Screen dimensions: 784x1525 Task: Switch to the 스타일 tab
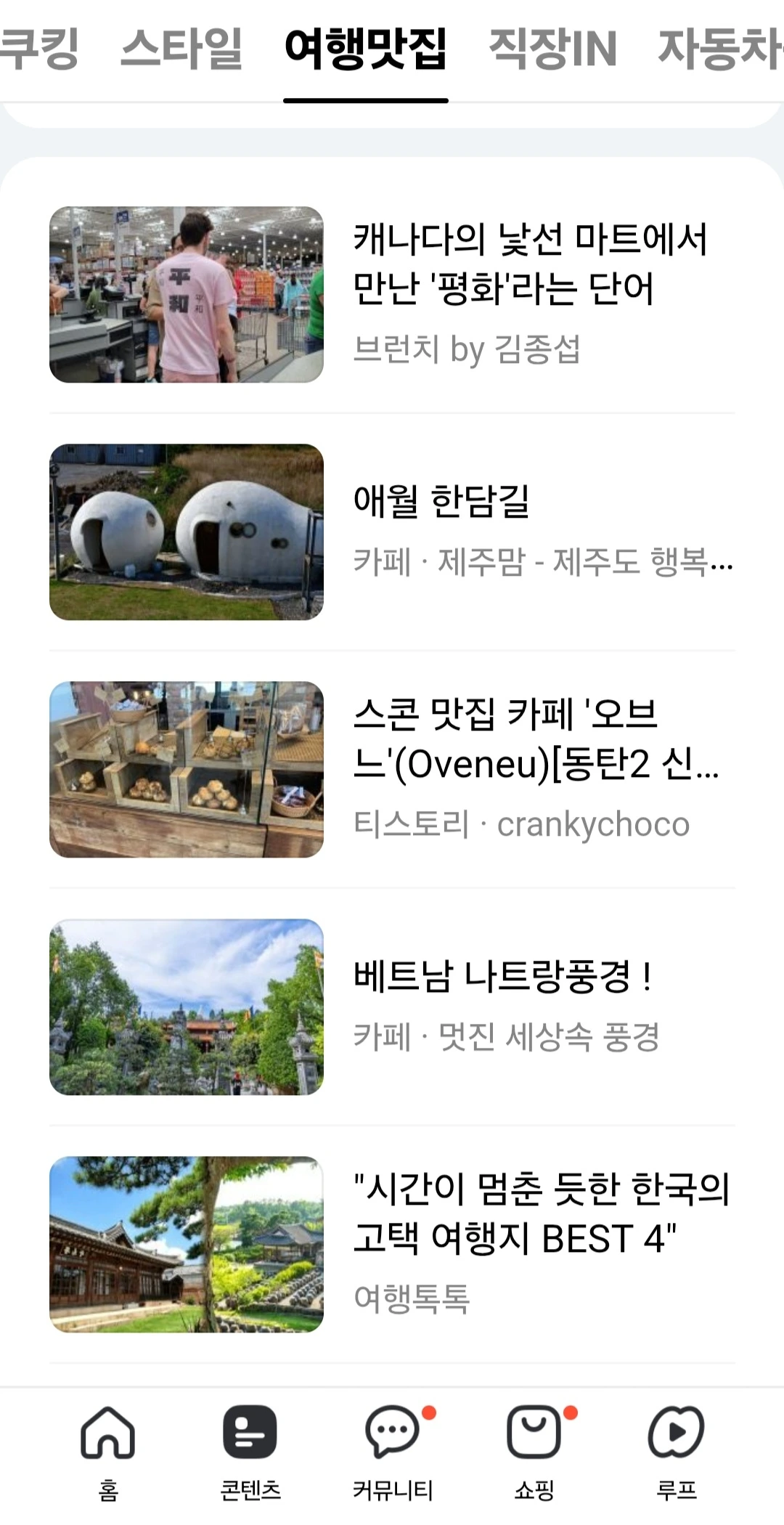click(181, 49)
